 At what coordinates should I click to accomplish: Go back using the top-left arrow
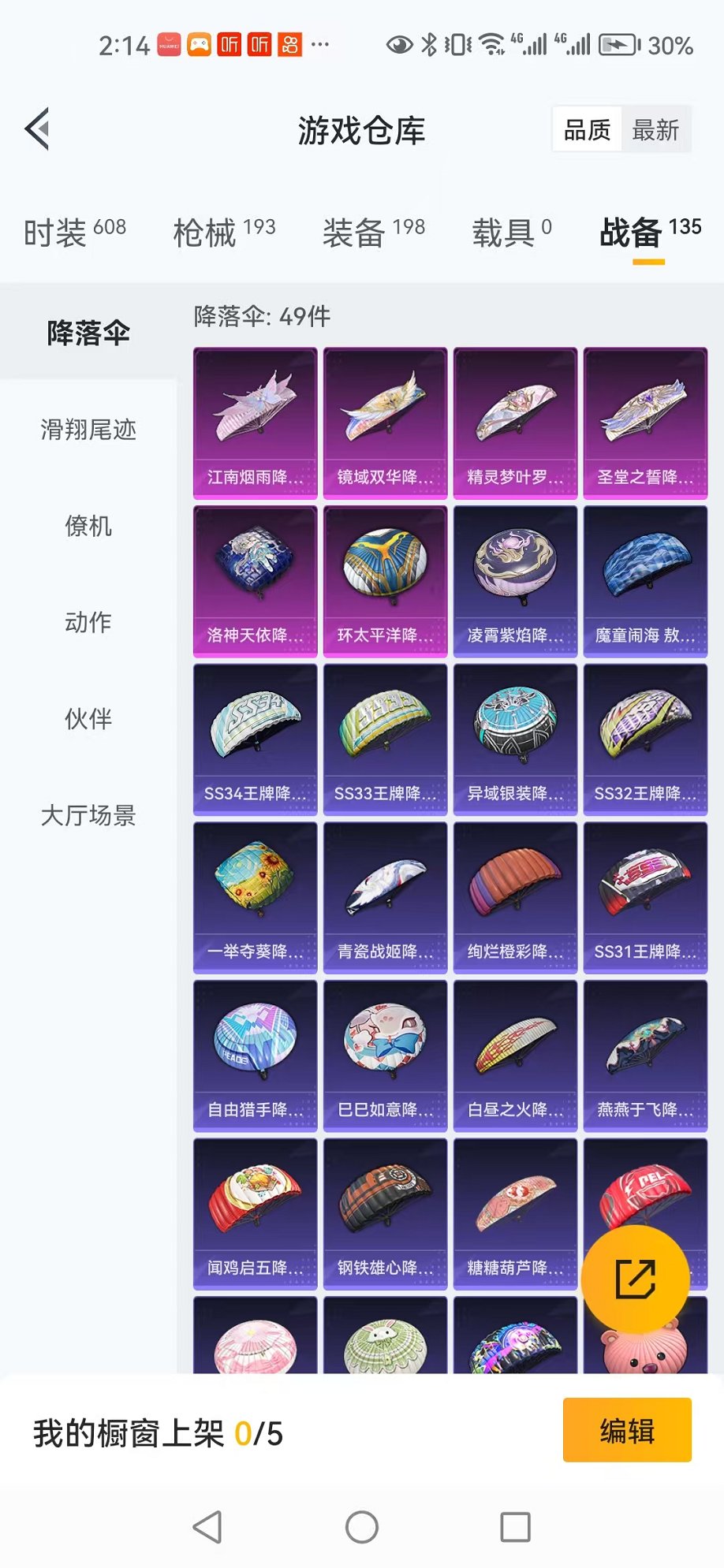click(x=38, y=128)
